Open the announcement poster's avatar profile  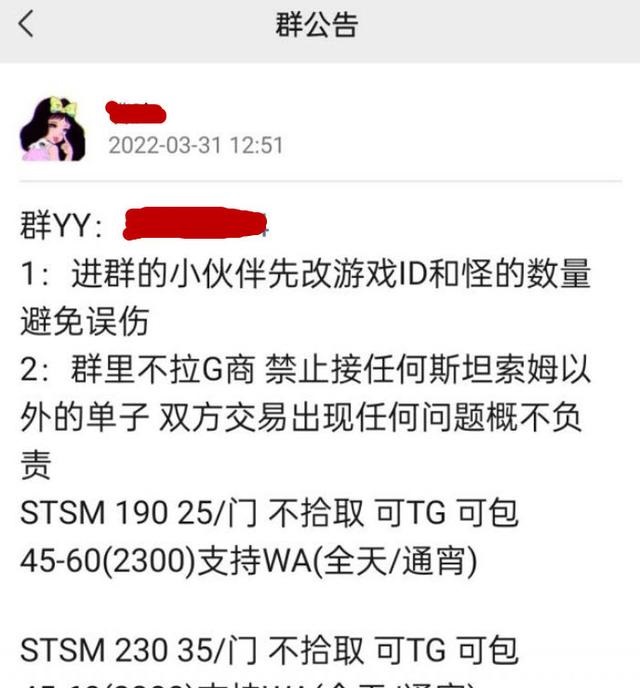tap(53, 129)
